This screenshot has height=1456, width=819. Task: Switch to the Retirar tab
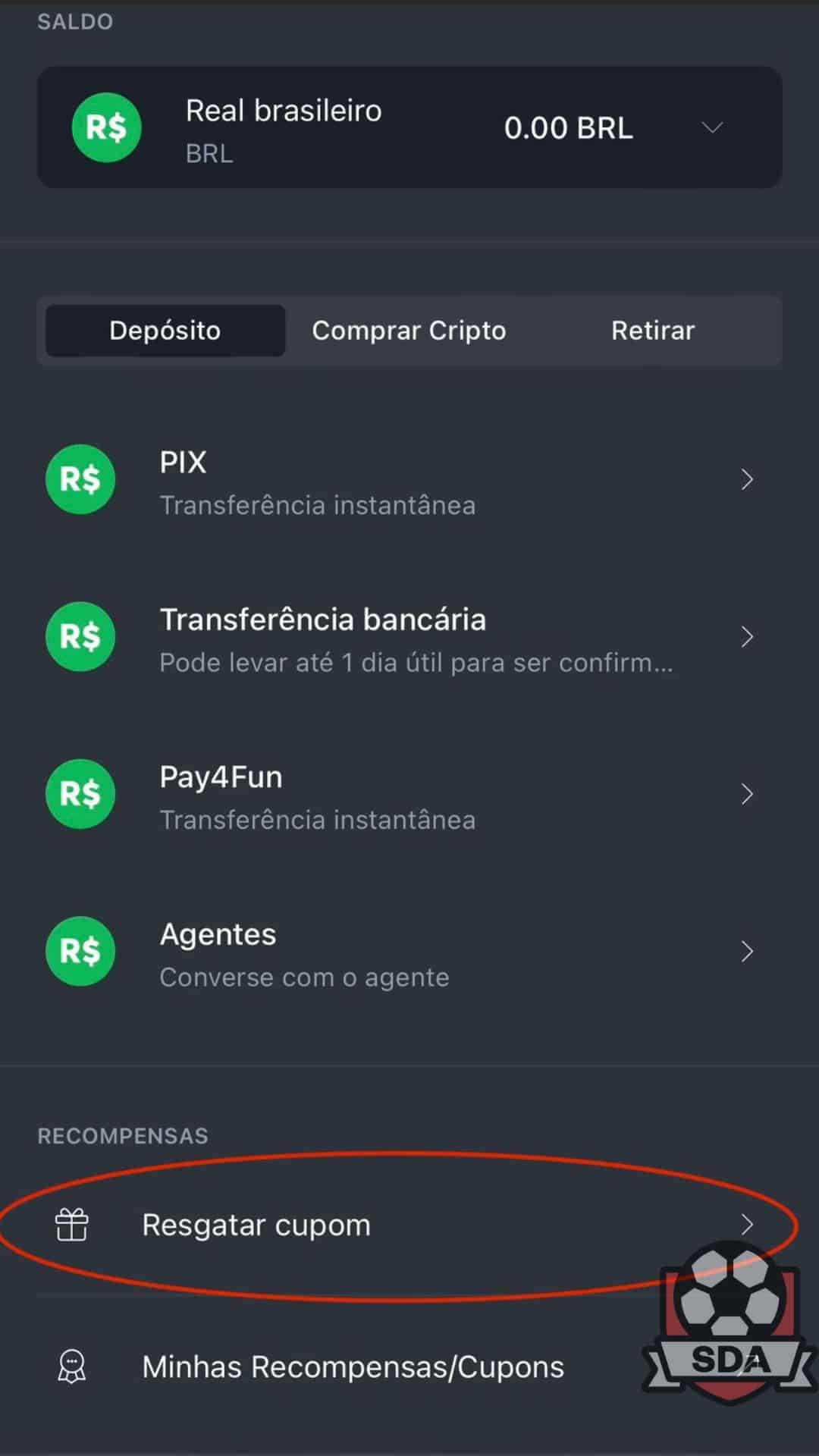click(x=653, y=331)
